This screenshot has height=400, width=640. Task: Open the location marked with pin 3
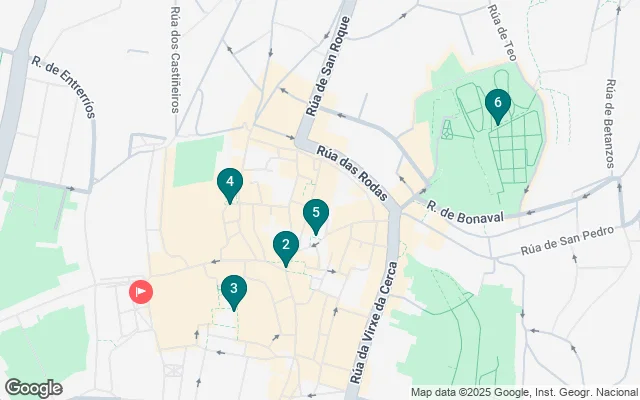tap(234, 291)
